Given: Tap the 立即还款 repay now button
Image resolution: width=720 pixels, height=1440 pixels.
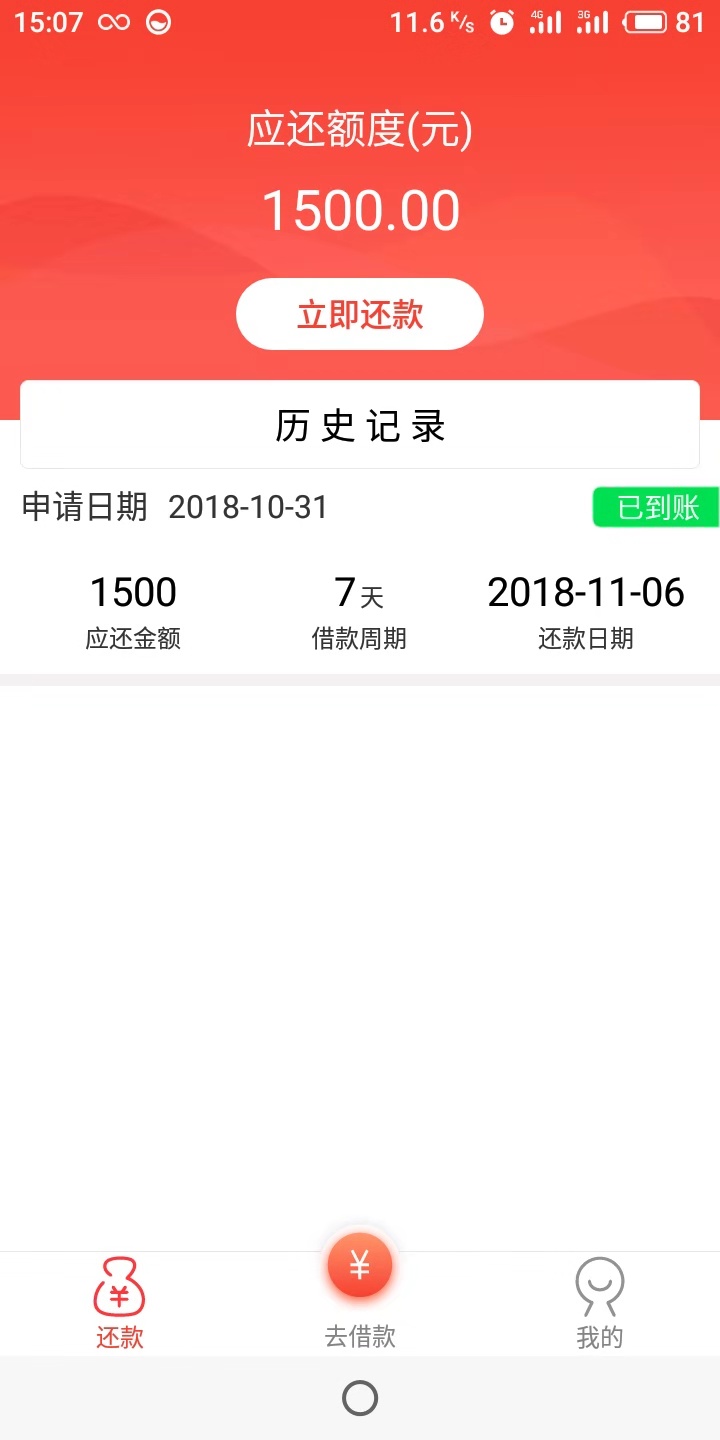Looking at the screenshot, I should (x=360, y=314).
